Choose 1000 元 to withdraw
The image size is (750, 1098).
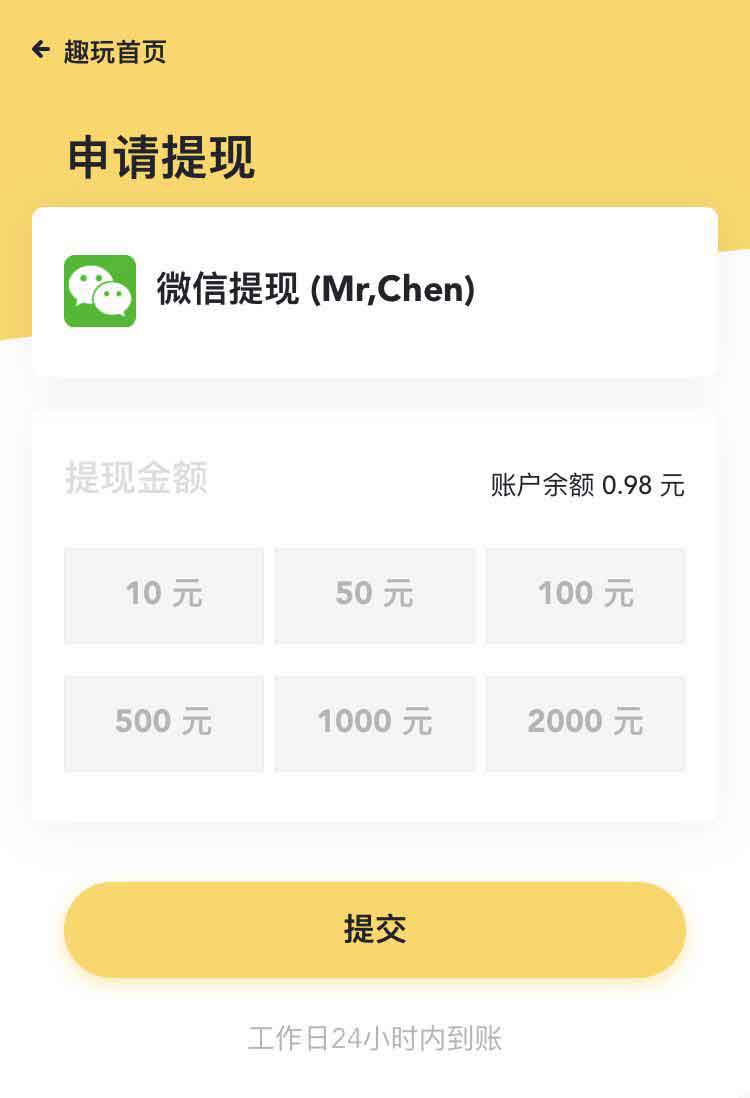375,723
